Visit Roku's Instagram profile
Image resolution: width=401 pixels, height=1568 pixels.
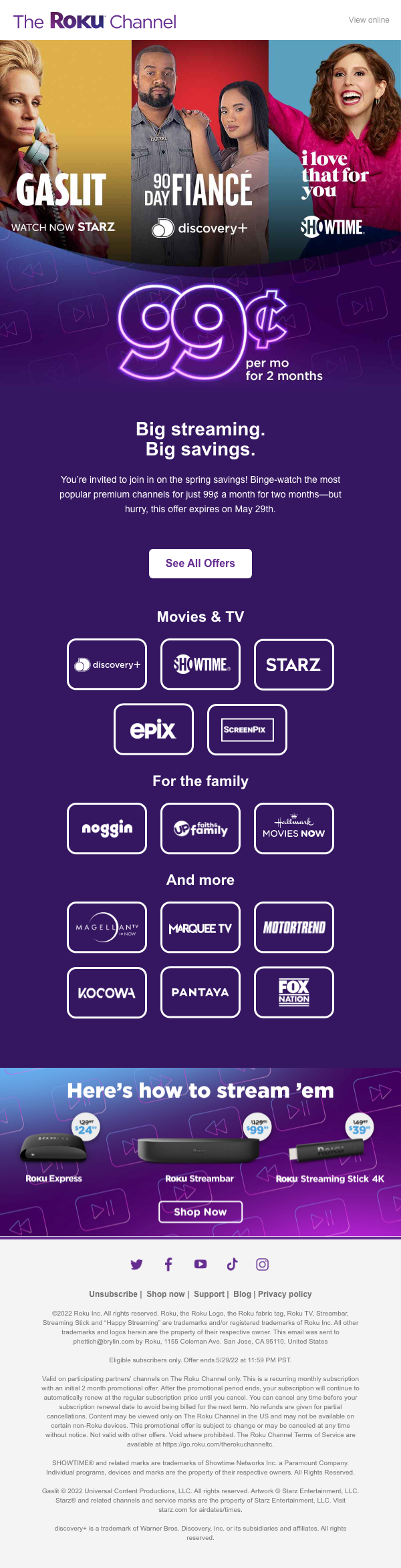[263, 1264]
